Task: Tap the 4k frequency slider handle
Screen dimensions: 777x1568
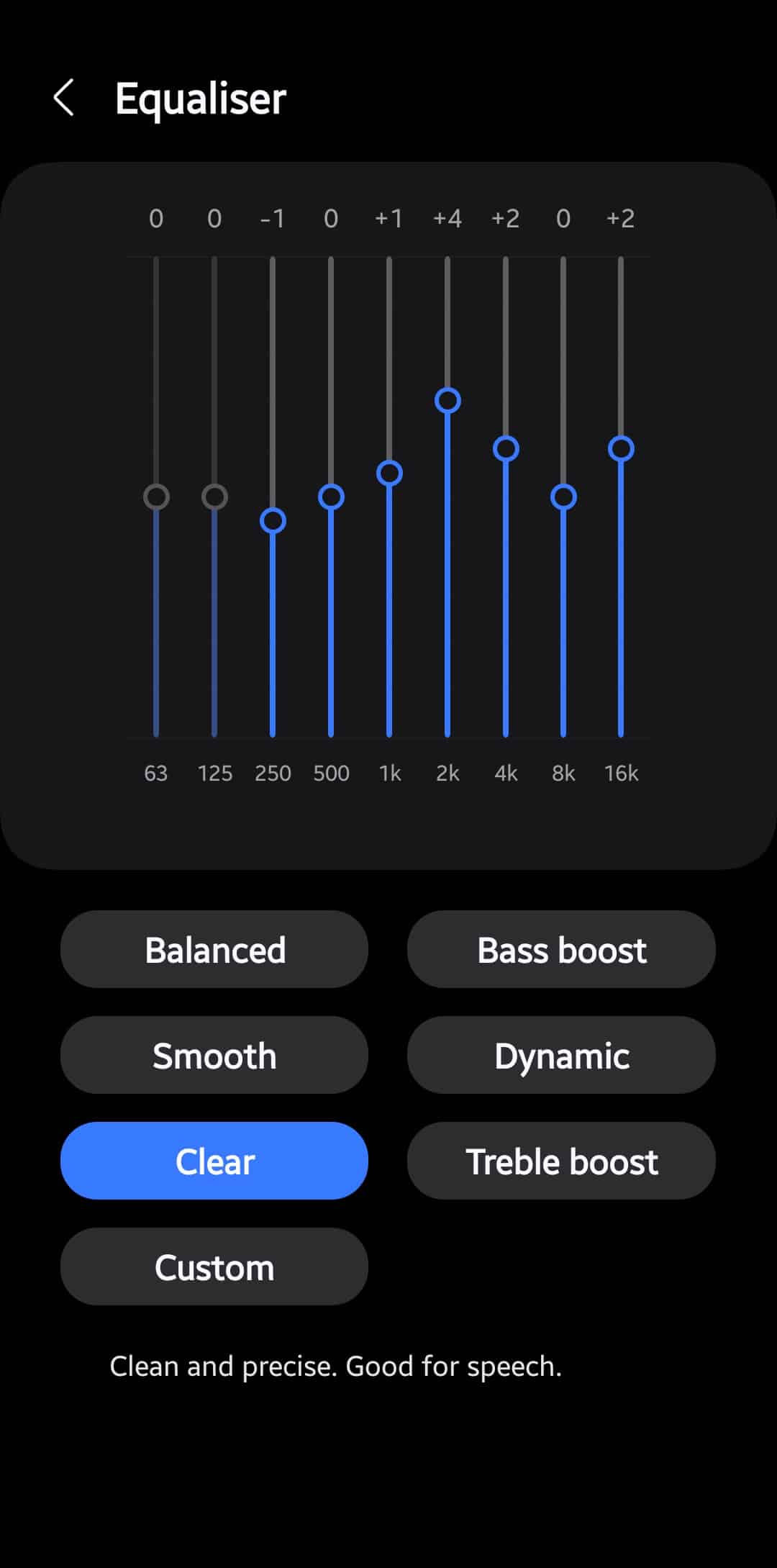Action: pyautogui.click(x=506, y=449)
